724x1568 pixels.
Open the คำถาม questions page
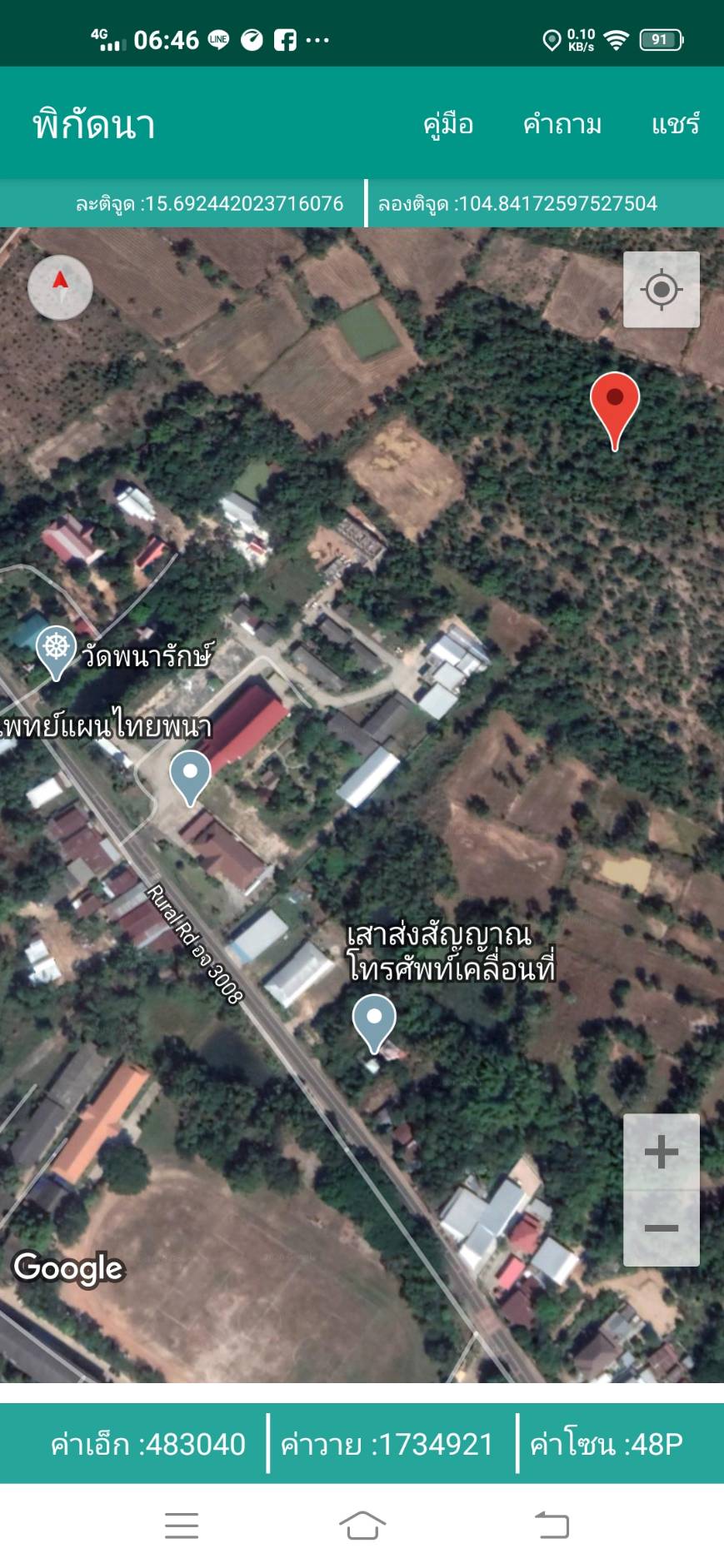tap(562, 125)
